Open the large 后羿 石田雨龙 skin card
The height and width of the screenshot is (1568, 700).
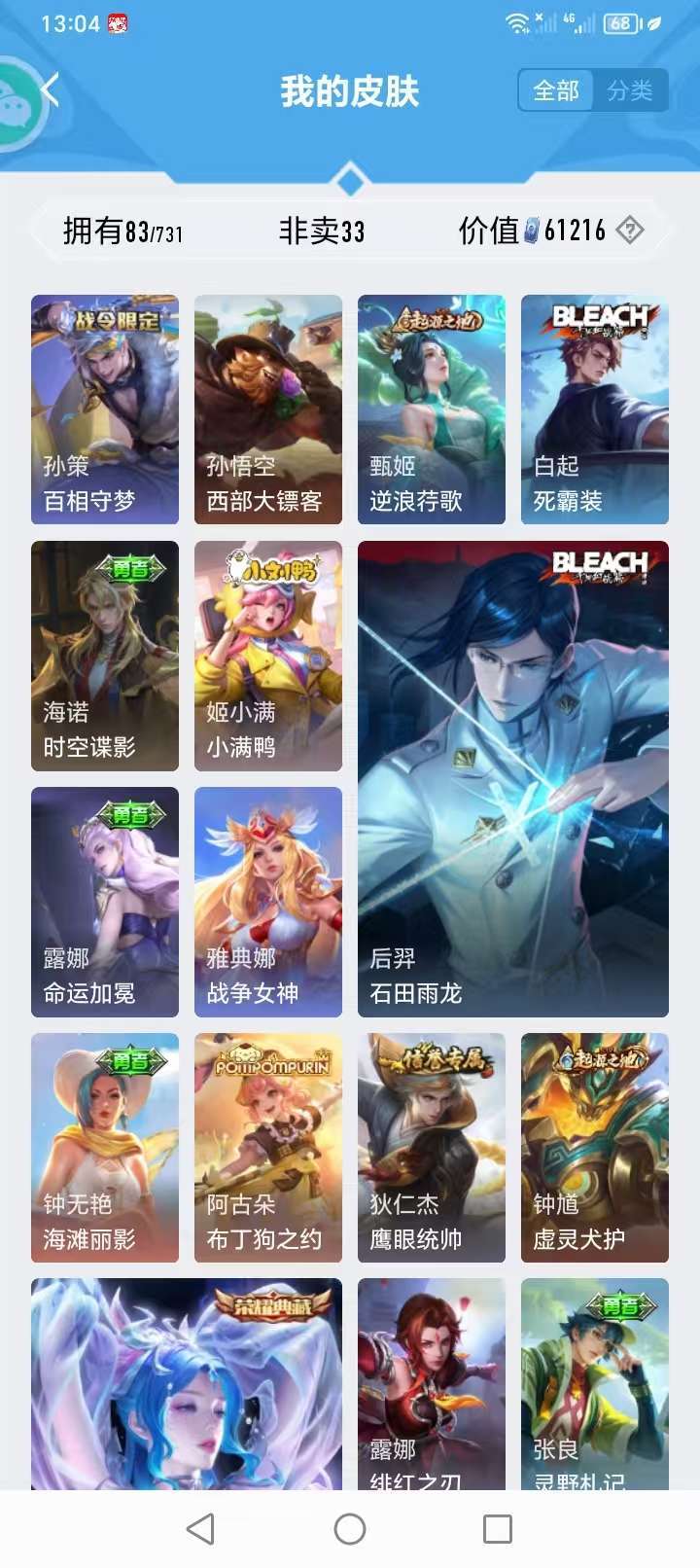pos(513,779)
